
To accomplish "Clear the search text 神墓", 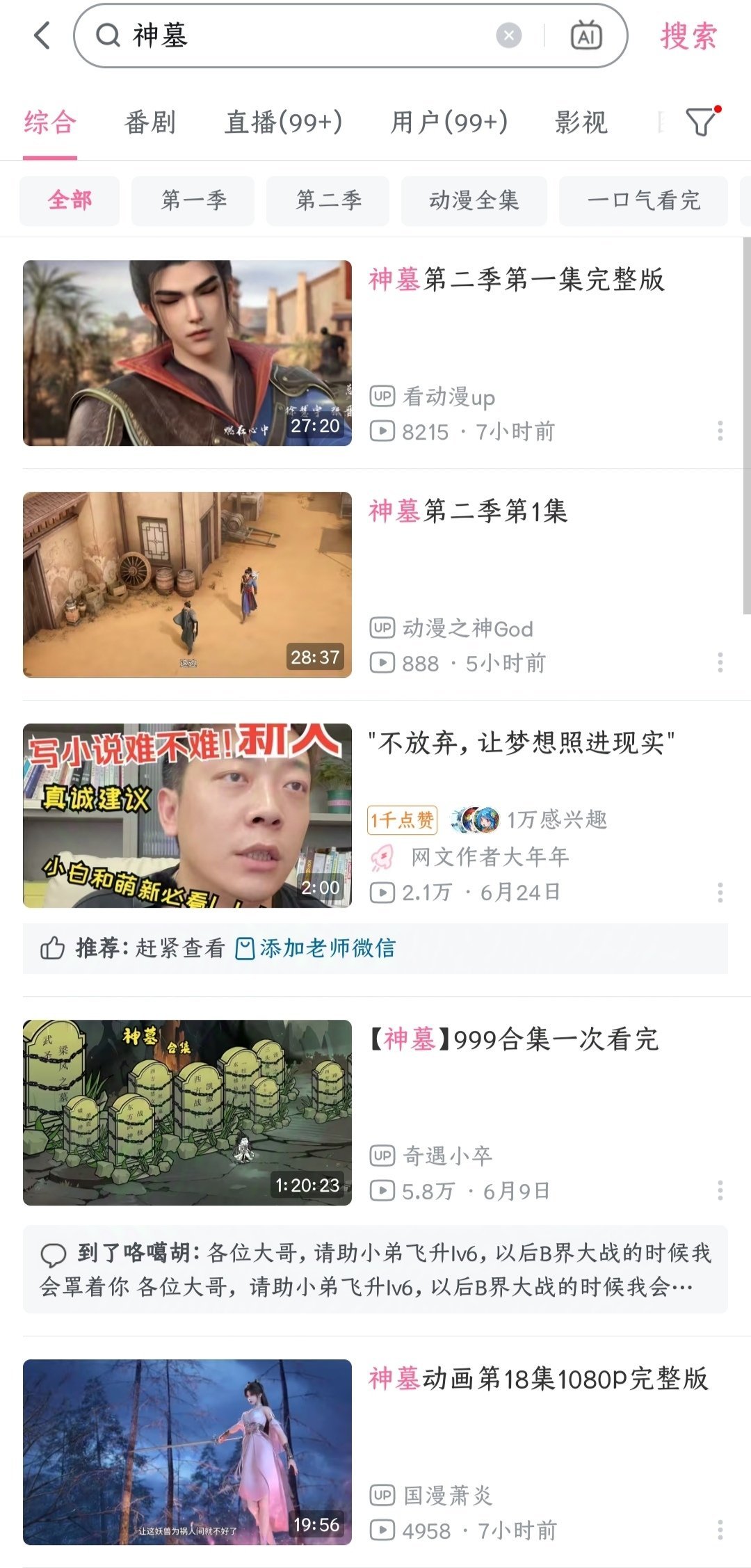I will pos(508,35).
